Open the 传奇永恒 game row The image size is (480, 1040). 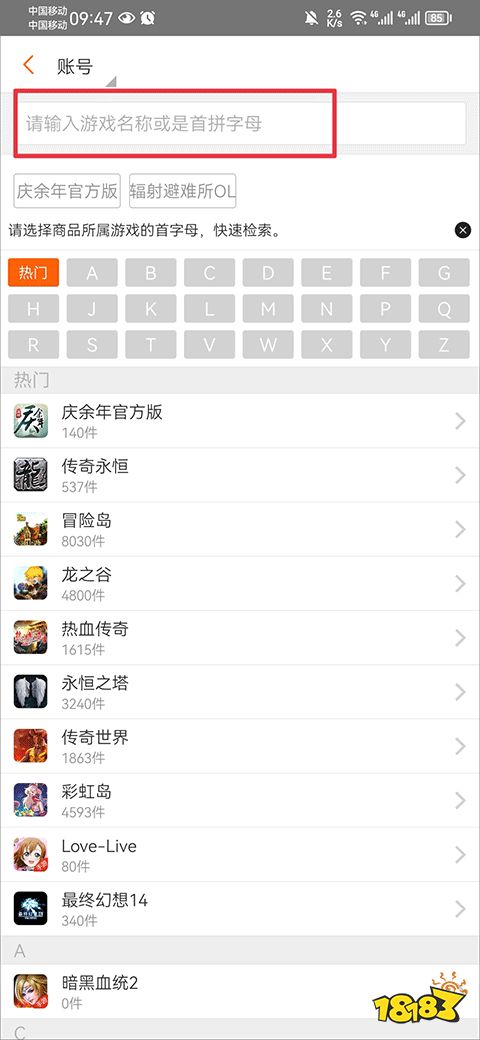[x=240, y=476]
